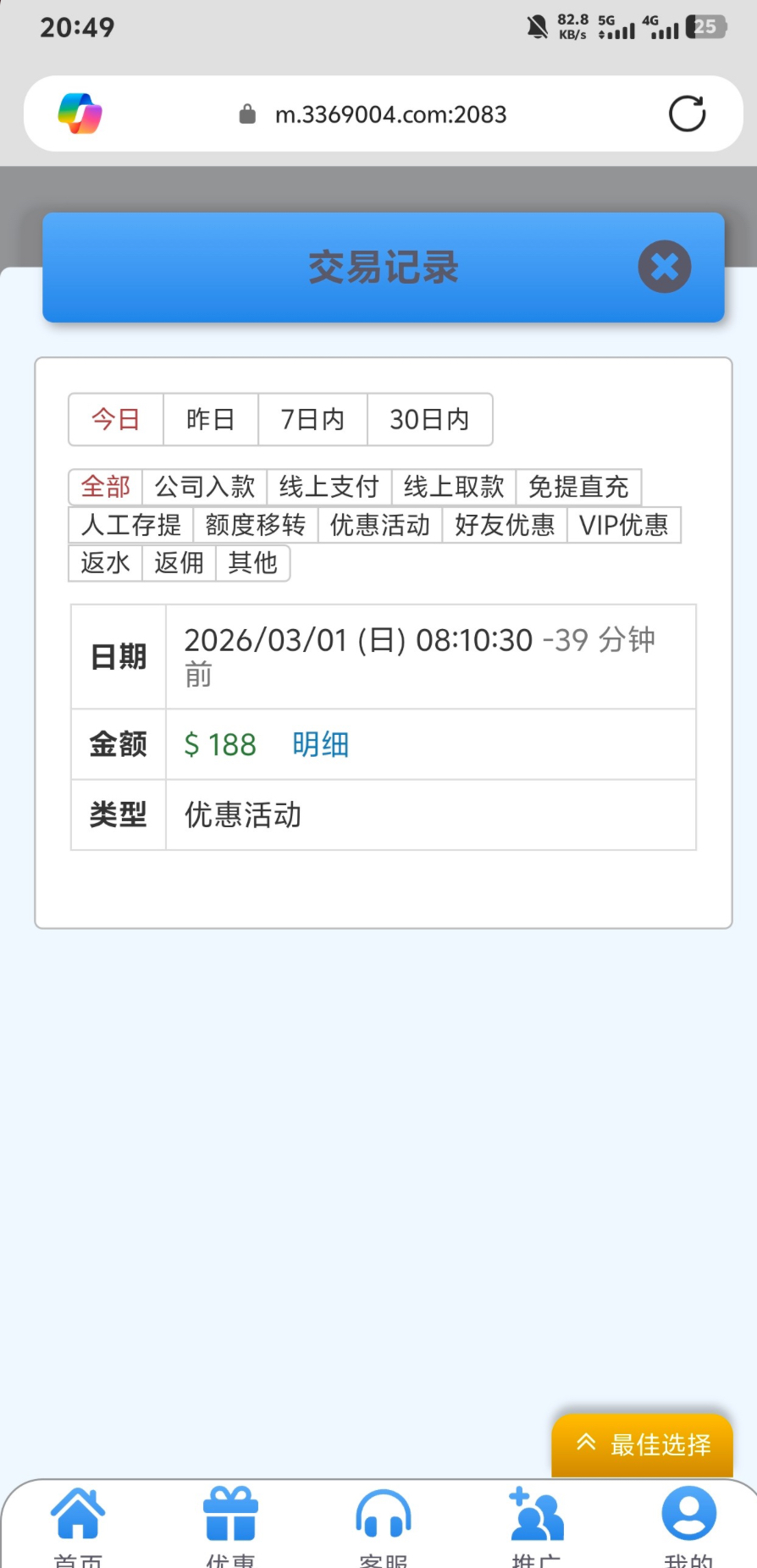
Task: Filter by VIP优惠
Action: (624, 525)
